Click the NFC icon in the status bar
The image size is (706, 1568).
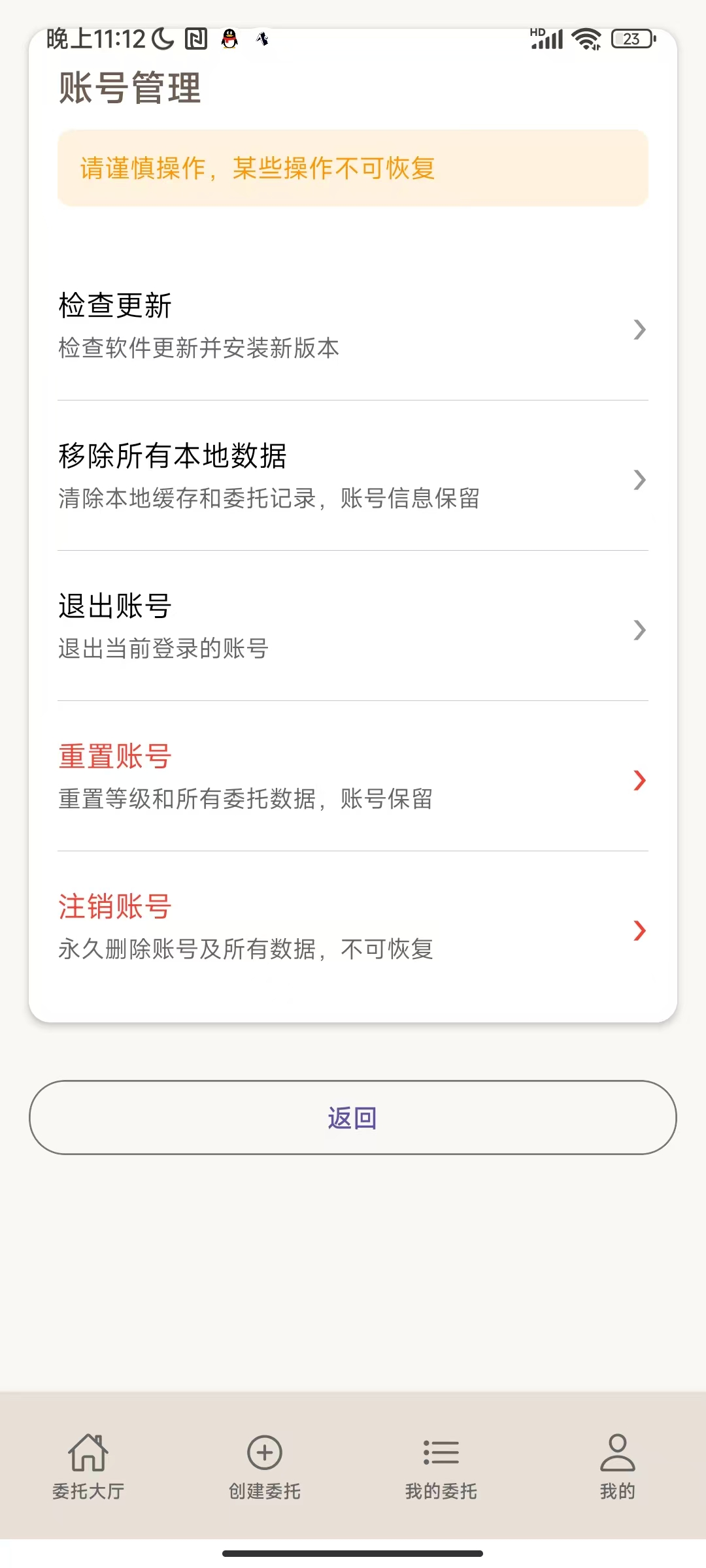197,38
